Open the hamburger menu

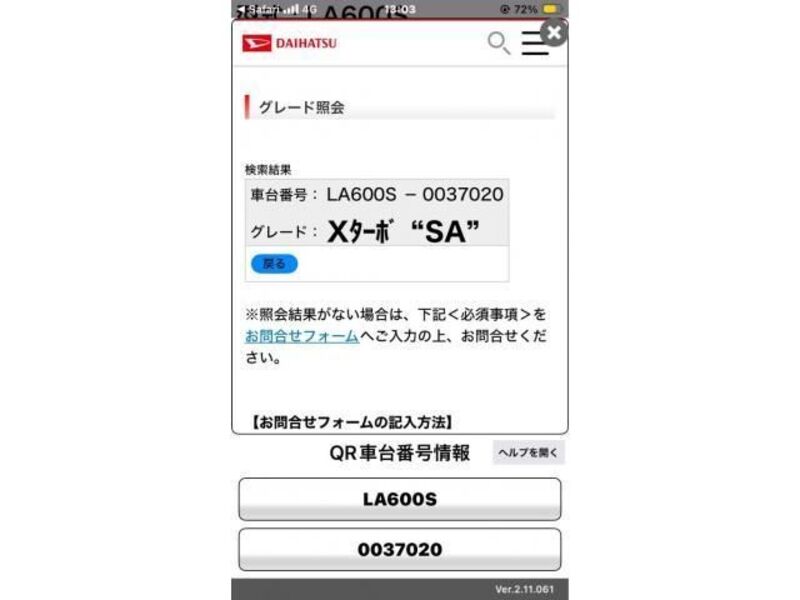tap(534, 43)
